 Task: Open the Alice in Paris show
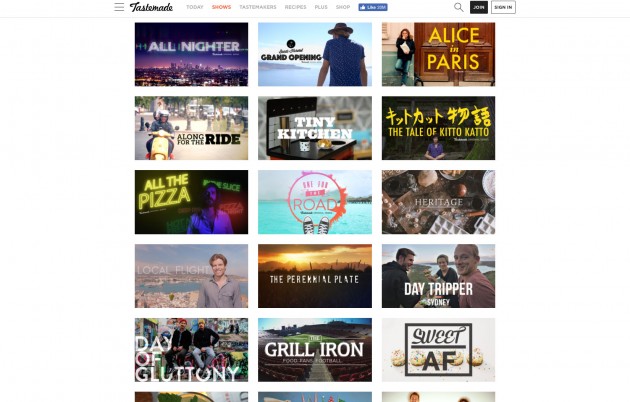click(438, 54)
